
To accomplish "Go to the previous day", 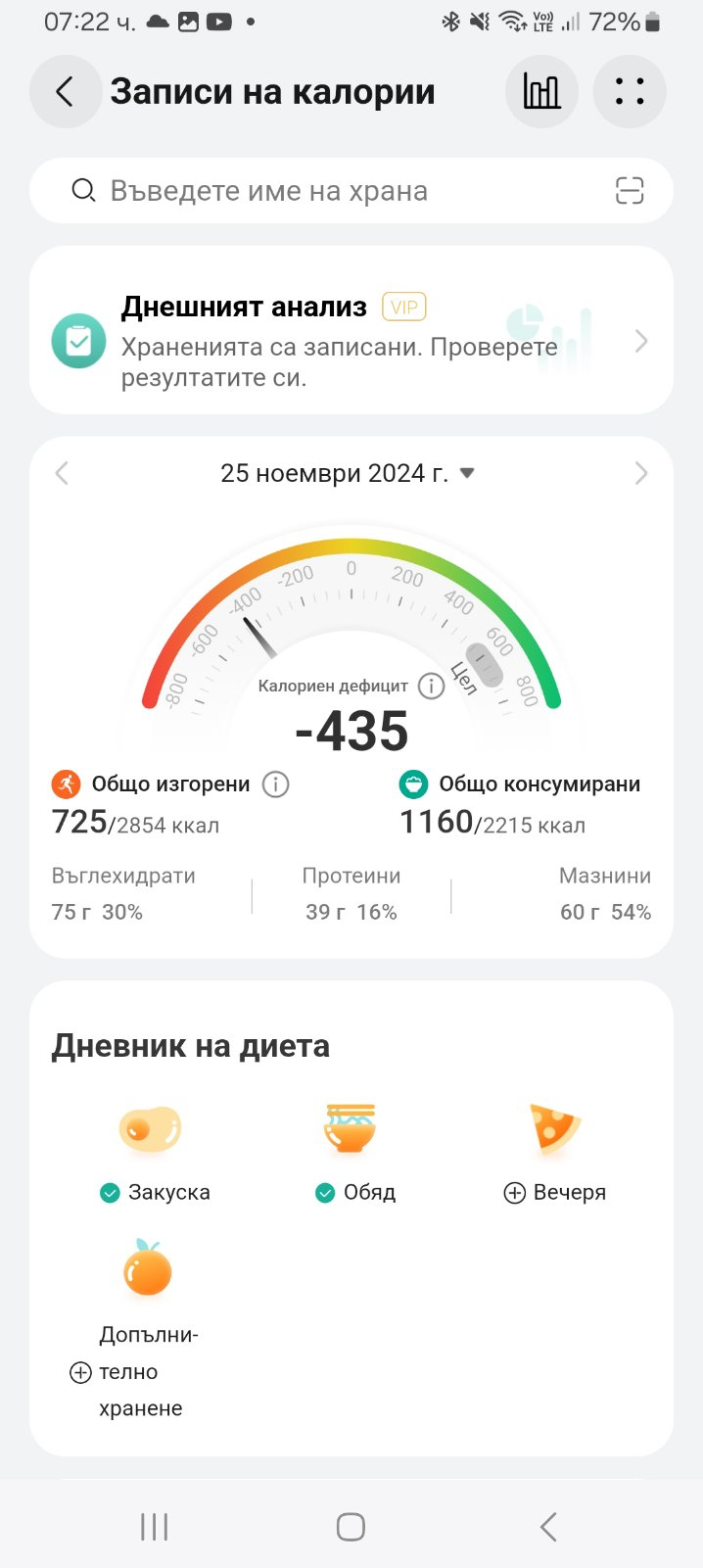I will click(x=62, y=474).
